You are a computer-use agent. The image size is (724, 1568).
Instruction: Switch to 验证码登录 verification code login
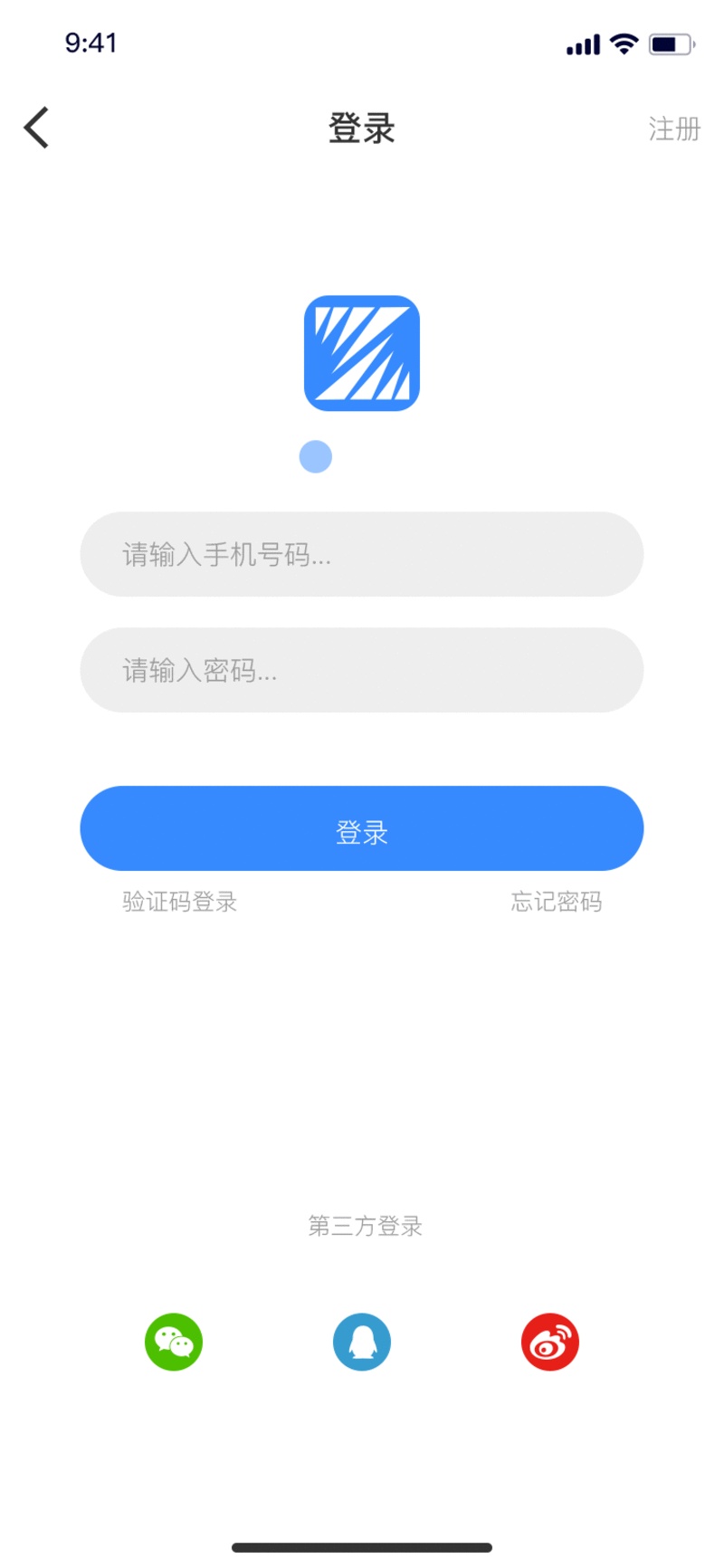pyautogui.click(x=180, y=902)
